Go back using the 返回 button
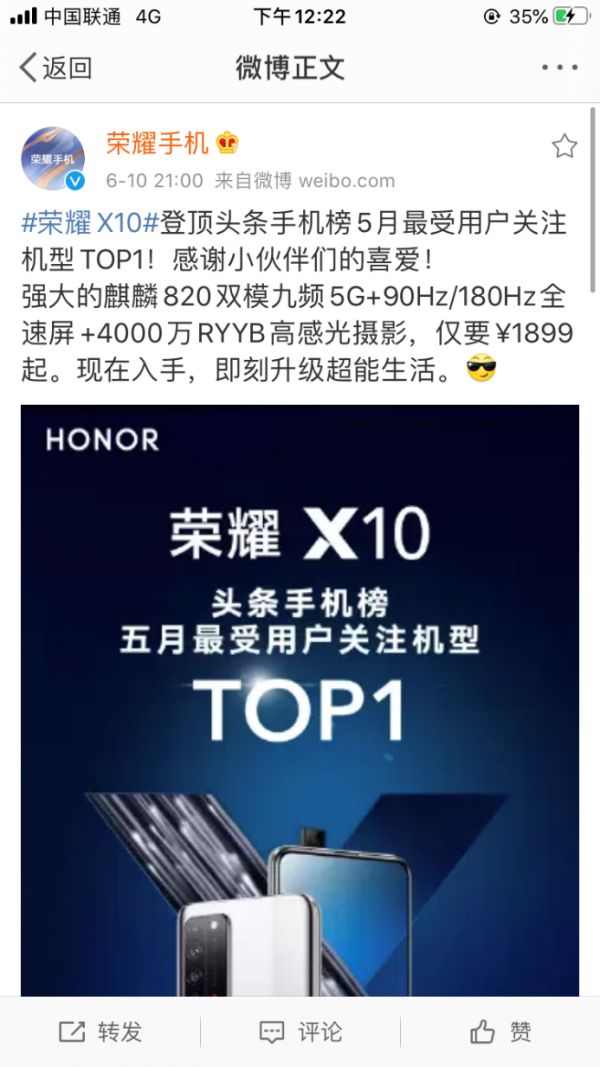This screenshot has height=1067, width=600. coord(56,68)
